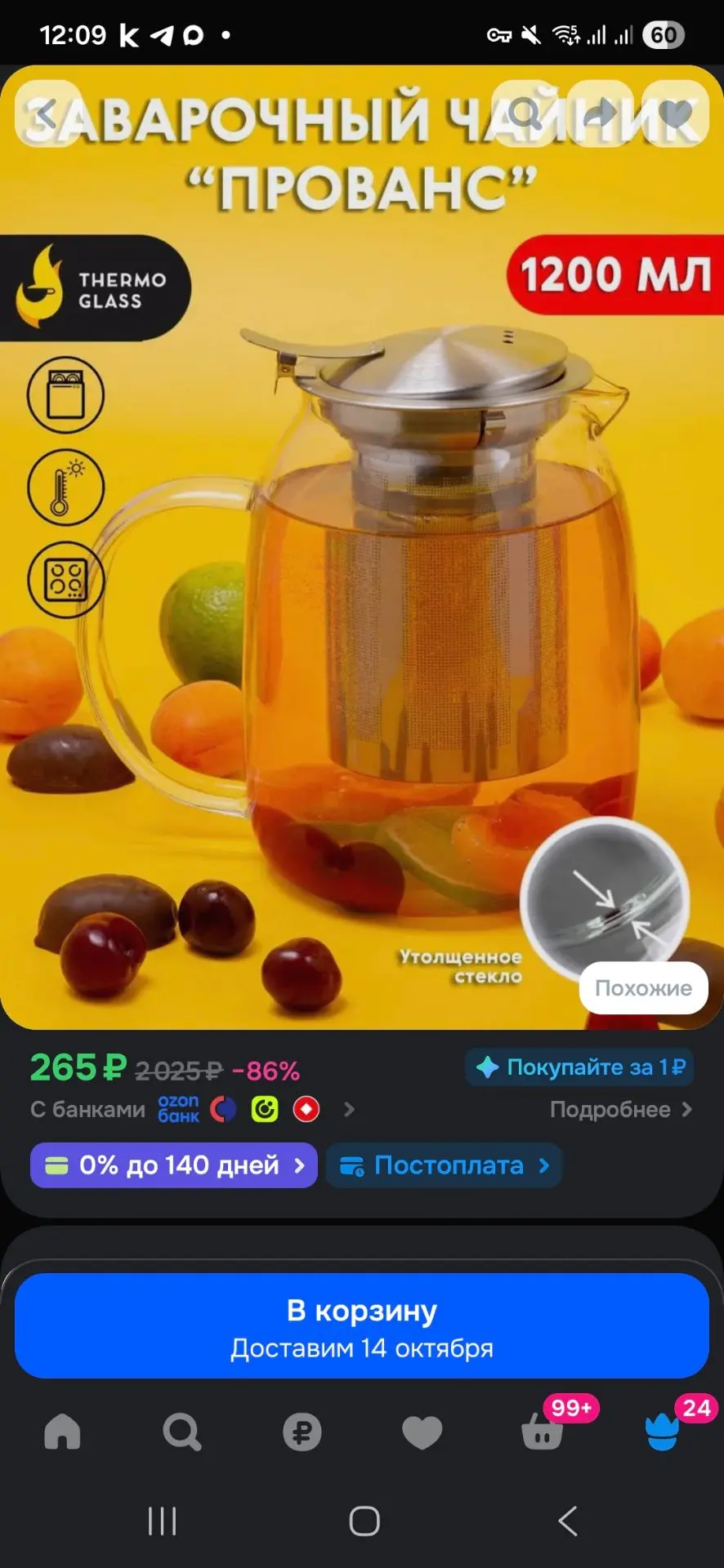Image resolution: width=724 pixels, height=1568 pixels.
Task: Show similar items via Похожие
Action: click(643, 988)
